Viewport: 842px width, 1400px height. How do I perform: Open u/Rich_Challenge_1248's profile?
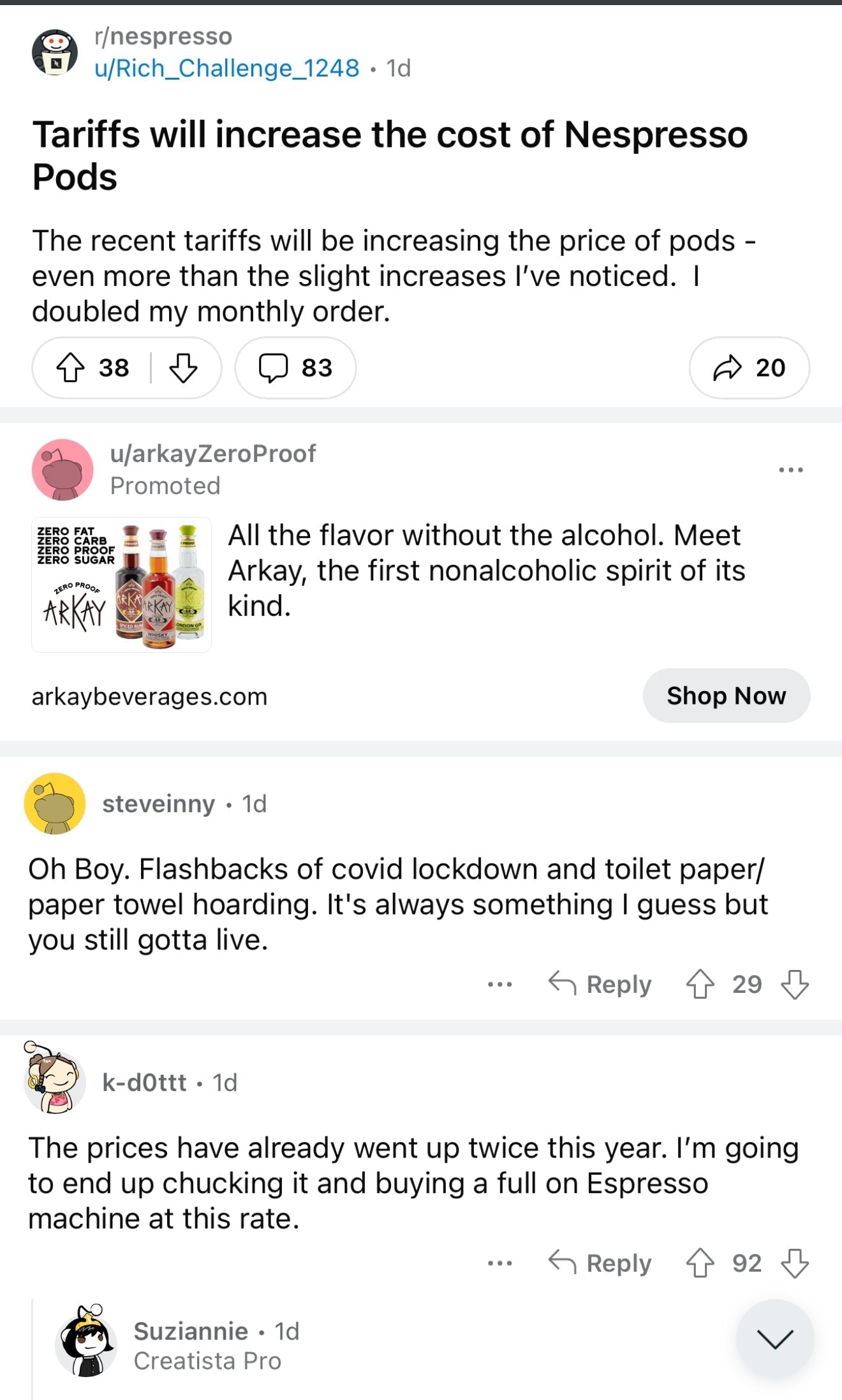(x=226, y=68)
